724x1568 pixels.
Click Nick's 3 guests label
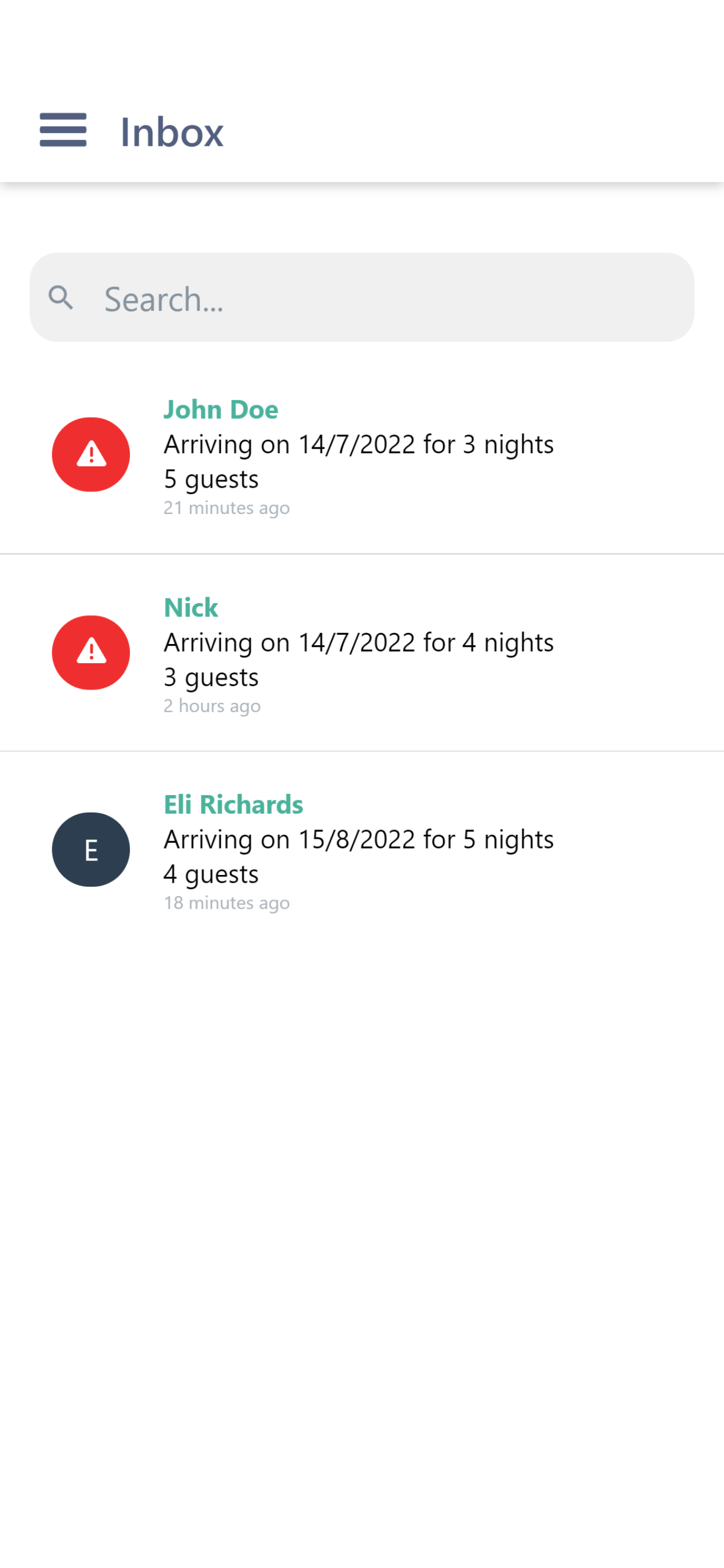click(x=210, y=677)
